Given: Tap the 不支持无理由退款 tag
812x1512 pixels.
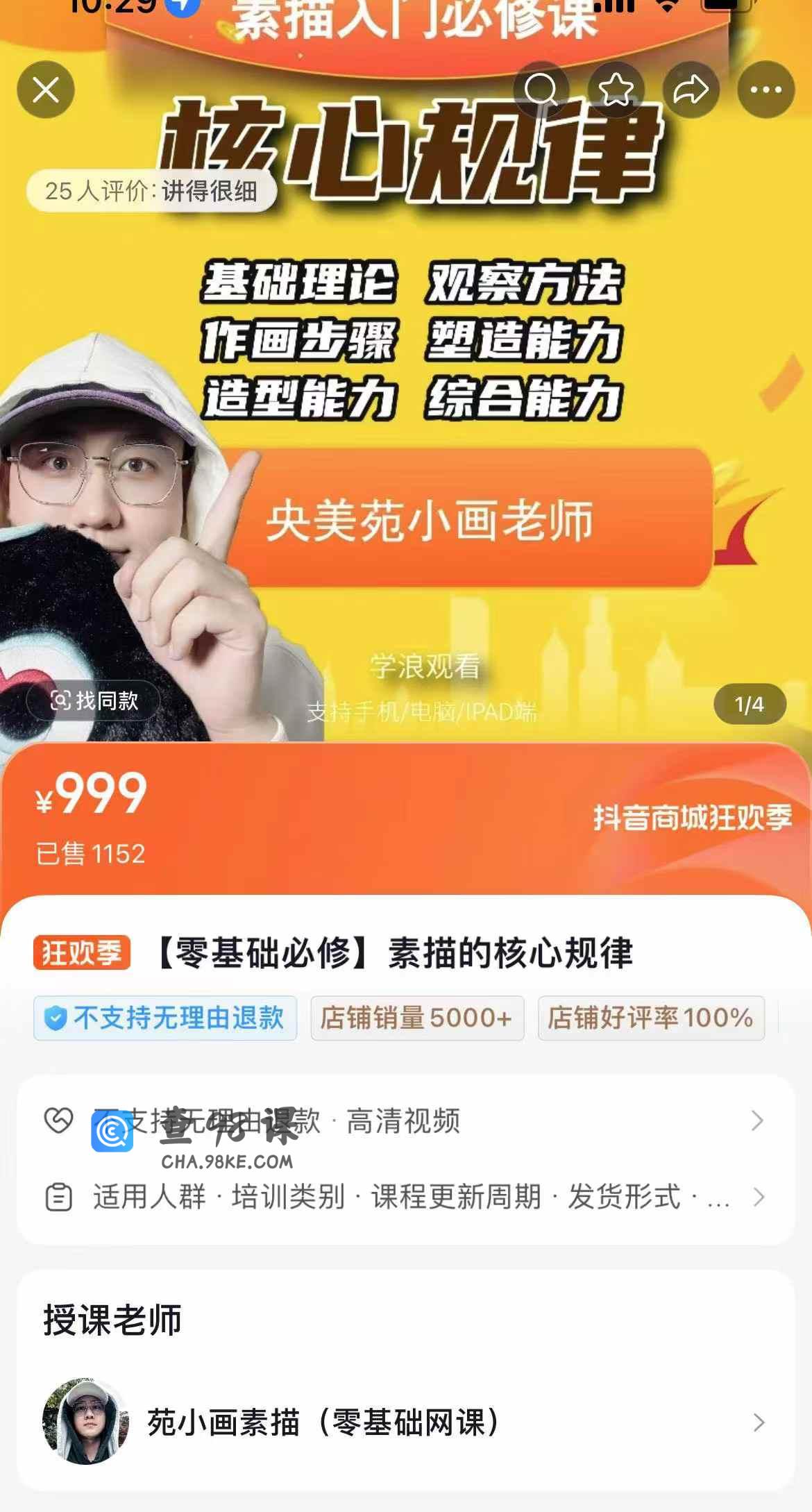Looking at the screenshot, I should coord(165,1018).
